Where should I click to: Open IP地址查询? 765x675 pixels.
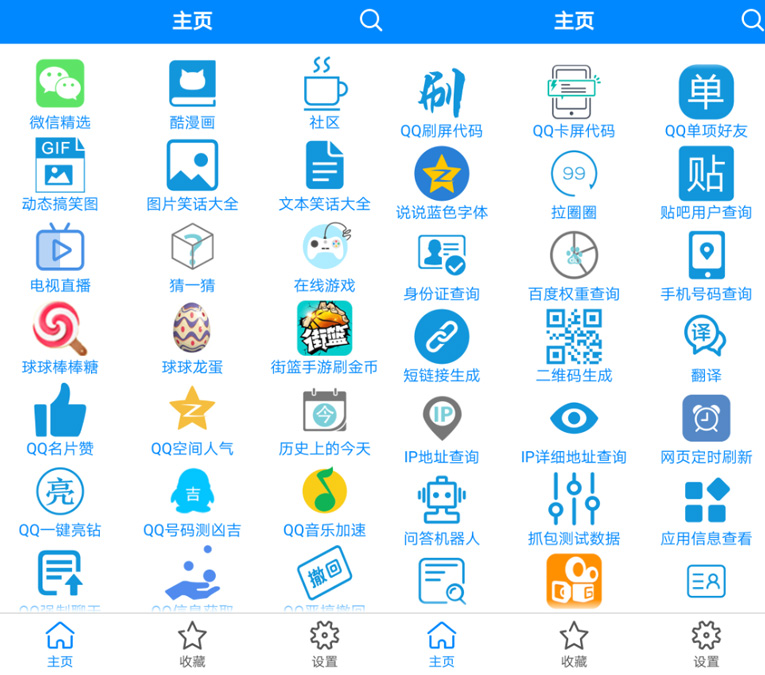coord(441,419)
